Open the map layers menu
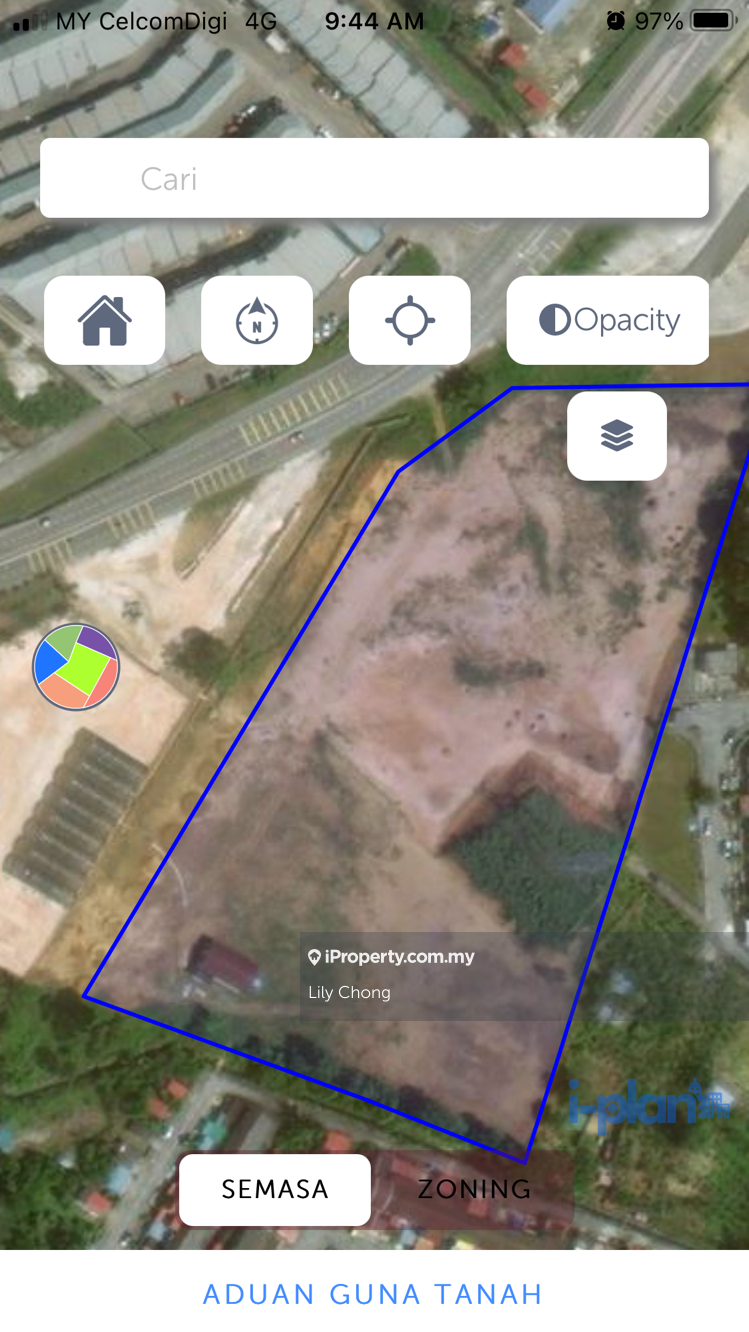Viewport: 749px width, 1332px height. click(617, 436)
